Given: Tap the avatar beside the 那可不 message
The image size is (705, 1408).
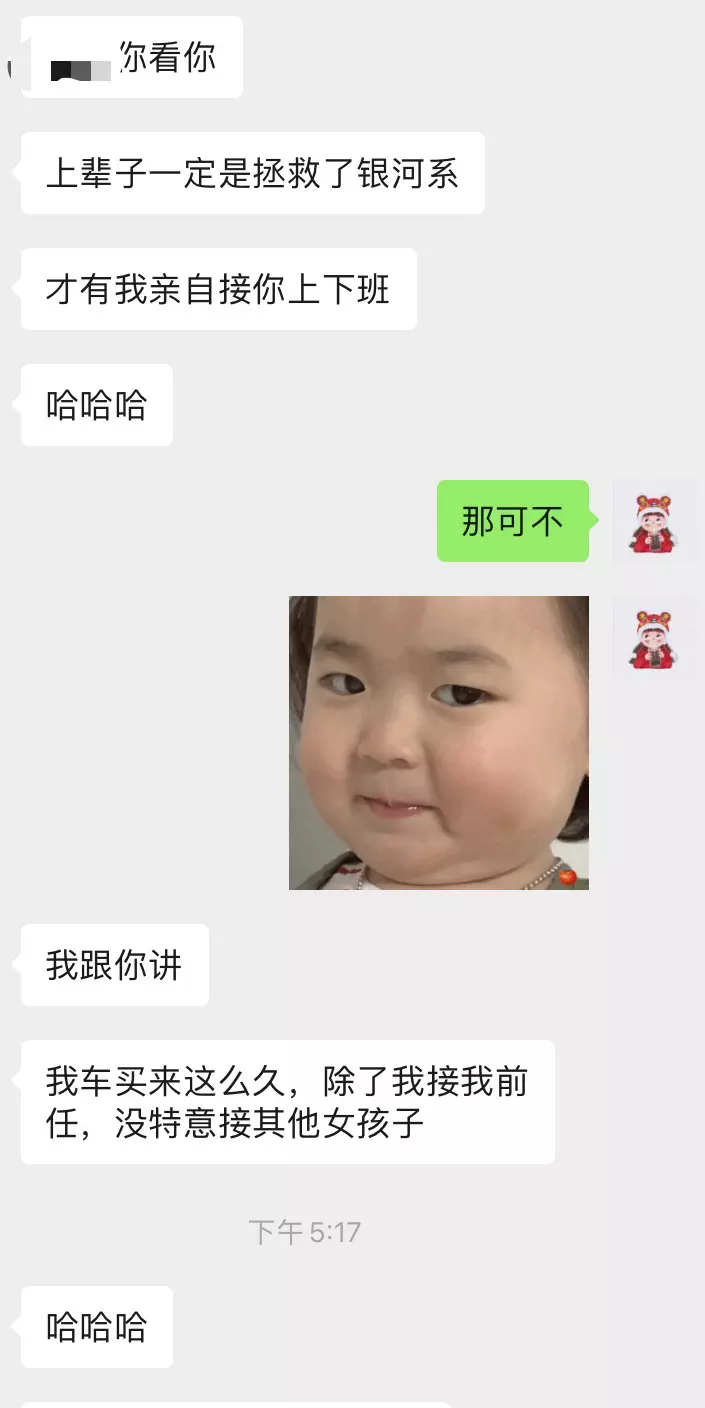Looking at the screenshot, I should pyautogui.click(x=654, y=521).
